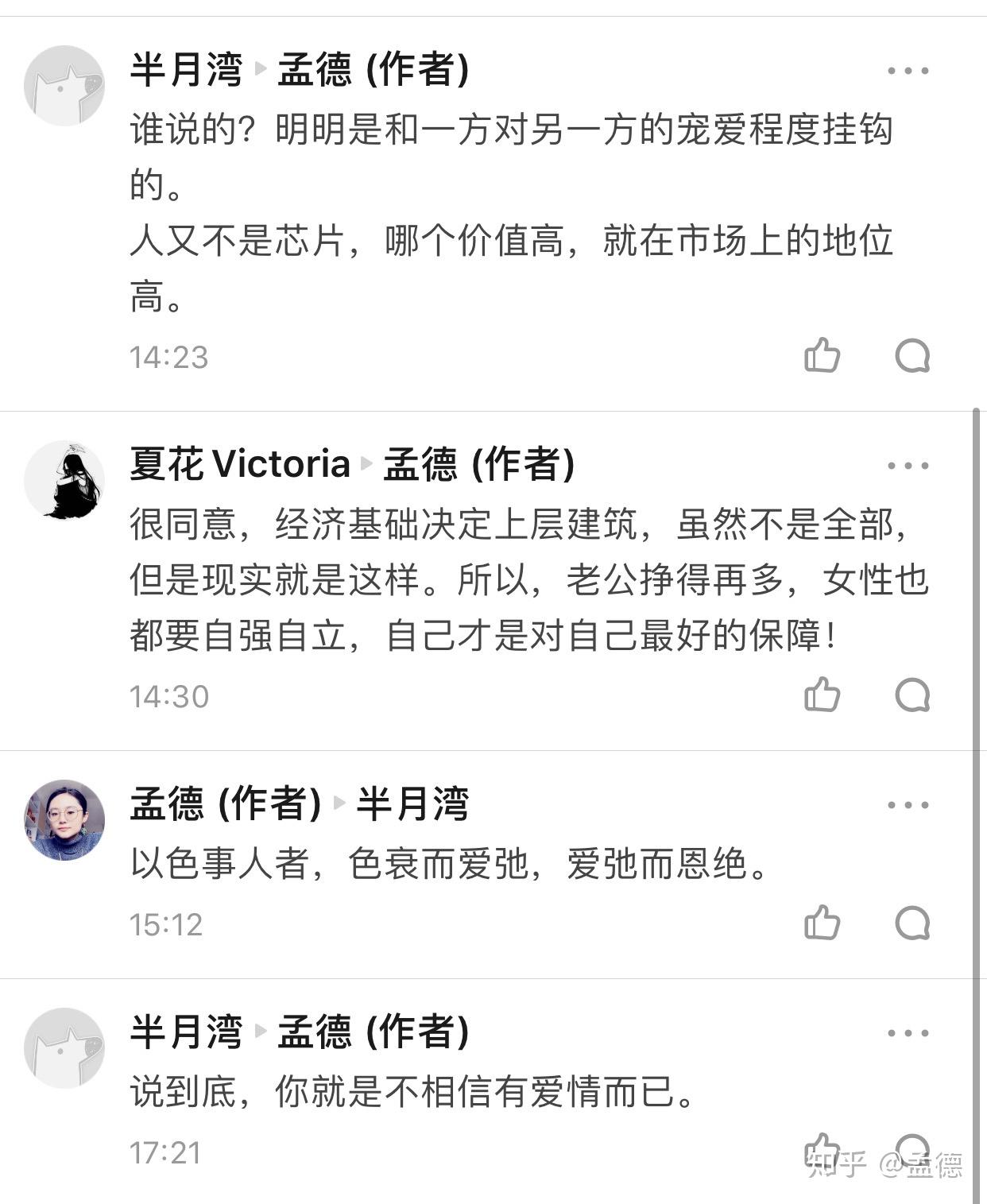Open more options for 半月湾's 14:23 comment
The width and height of the screenshot is (987, 1204).
coord(908,71)
